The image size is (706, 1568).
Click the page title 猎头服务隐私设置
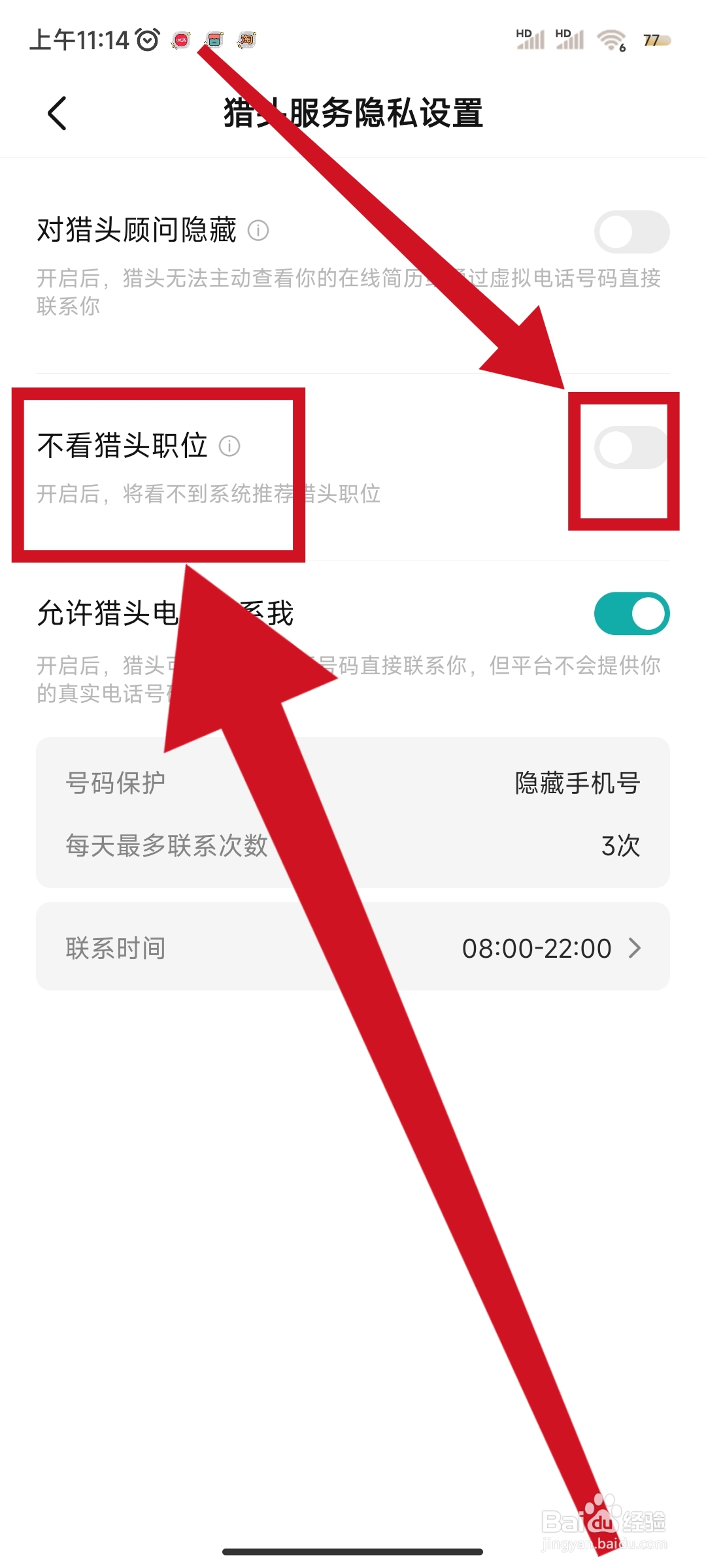(x=353, y=112)
